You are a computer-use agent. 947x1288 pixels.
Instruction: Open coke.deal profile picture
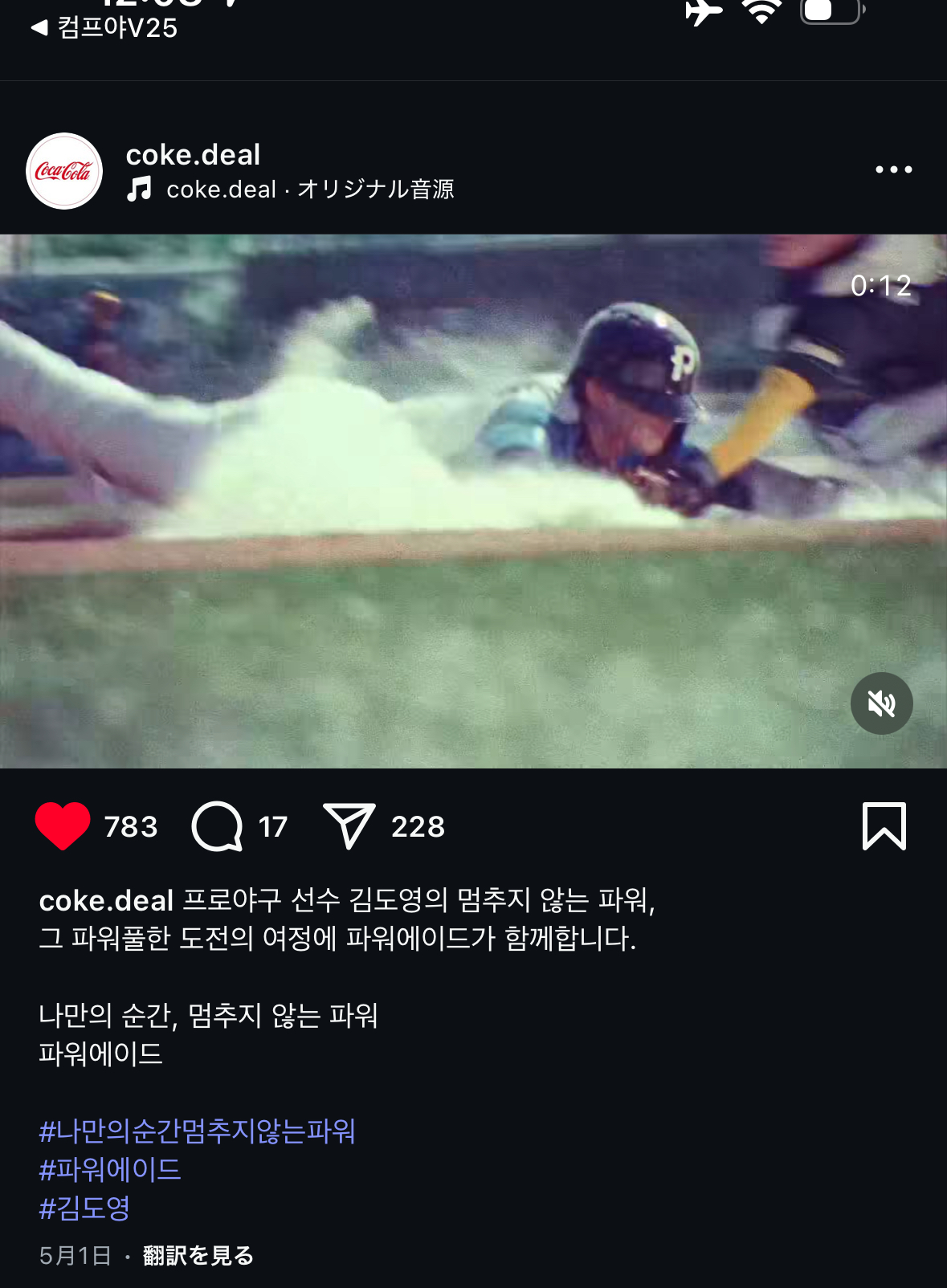coord(64,171)
